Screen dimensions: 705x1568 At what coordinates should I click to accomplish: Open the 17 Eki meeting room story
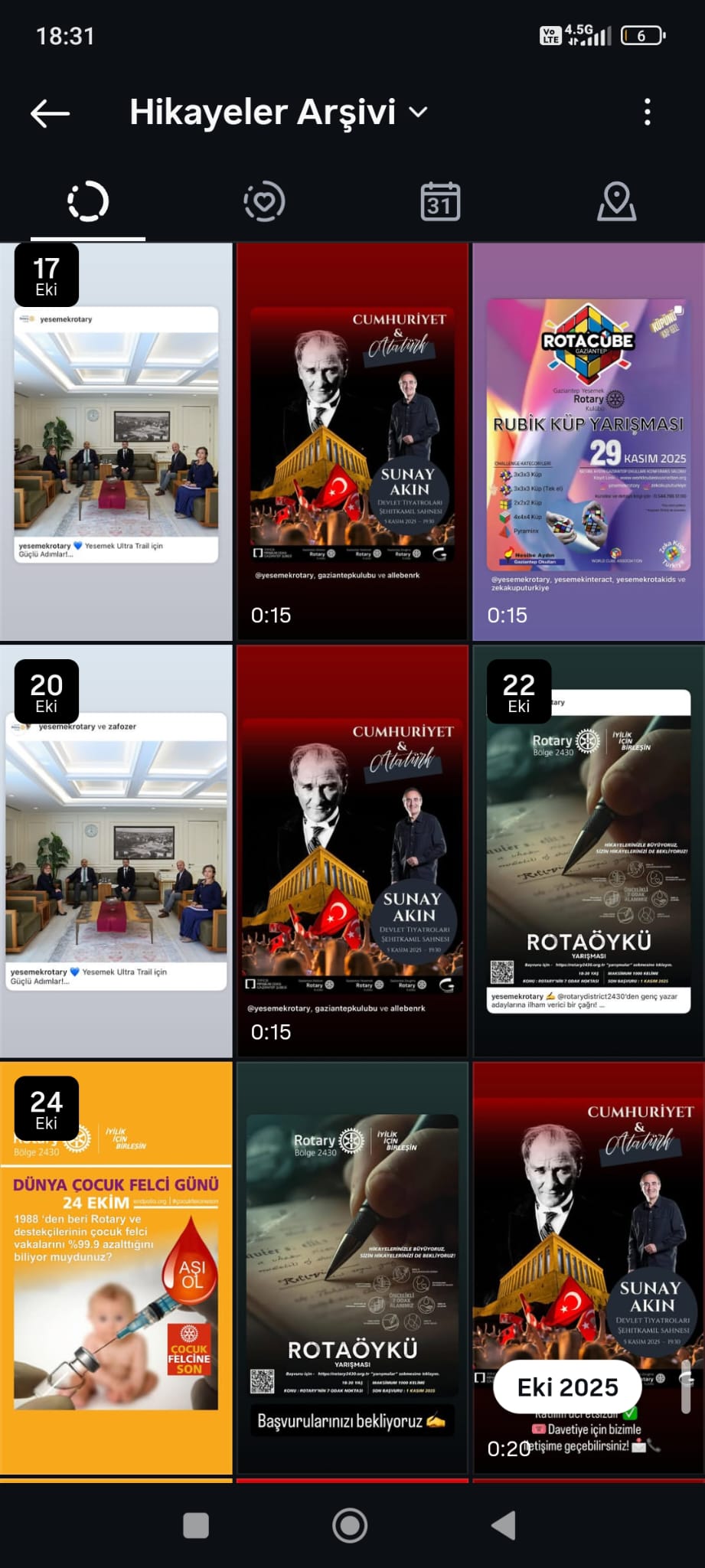tap(116, 442)
